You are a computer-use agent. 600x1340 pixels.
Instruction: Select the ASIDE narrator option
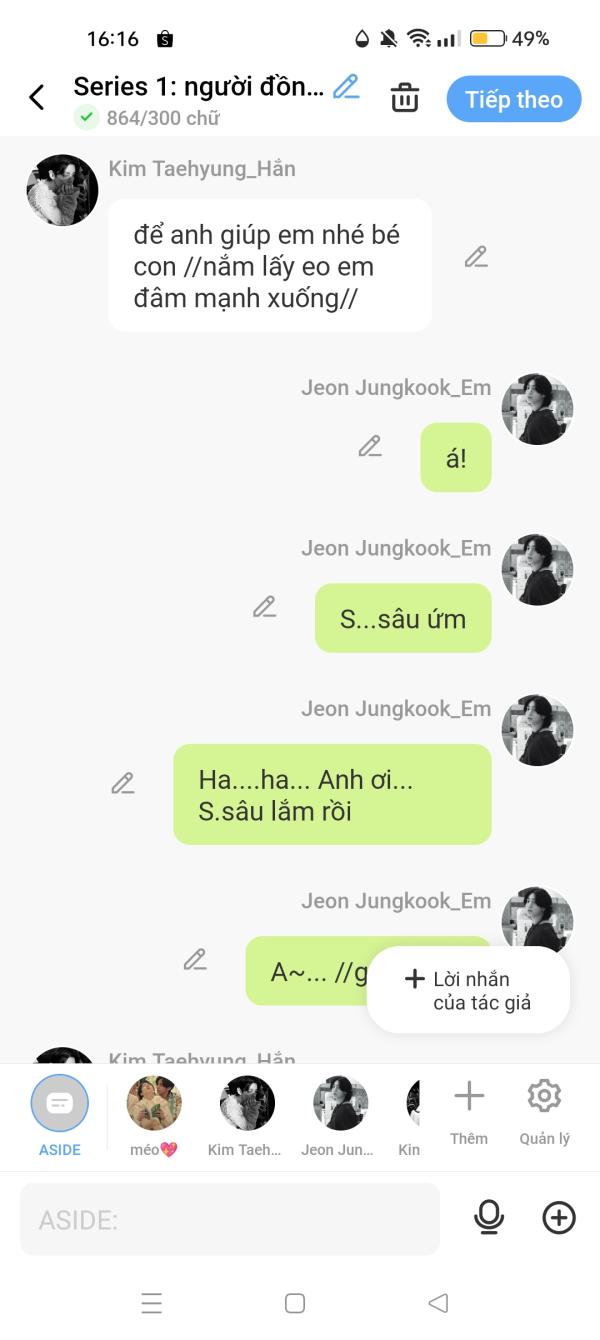tap(60, 1114)
